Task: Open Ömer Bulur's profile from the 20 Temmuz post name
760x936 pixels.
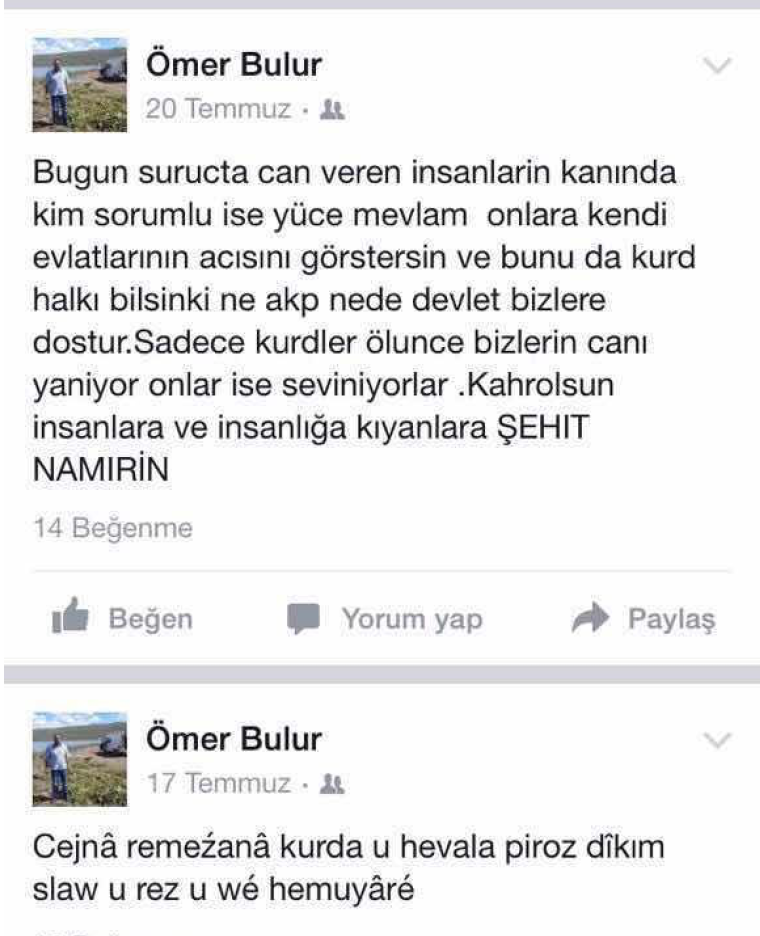Action: 234,65
